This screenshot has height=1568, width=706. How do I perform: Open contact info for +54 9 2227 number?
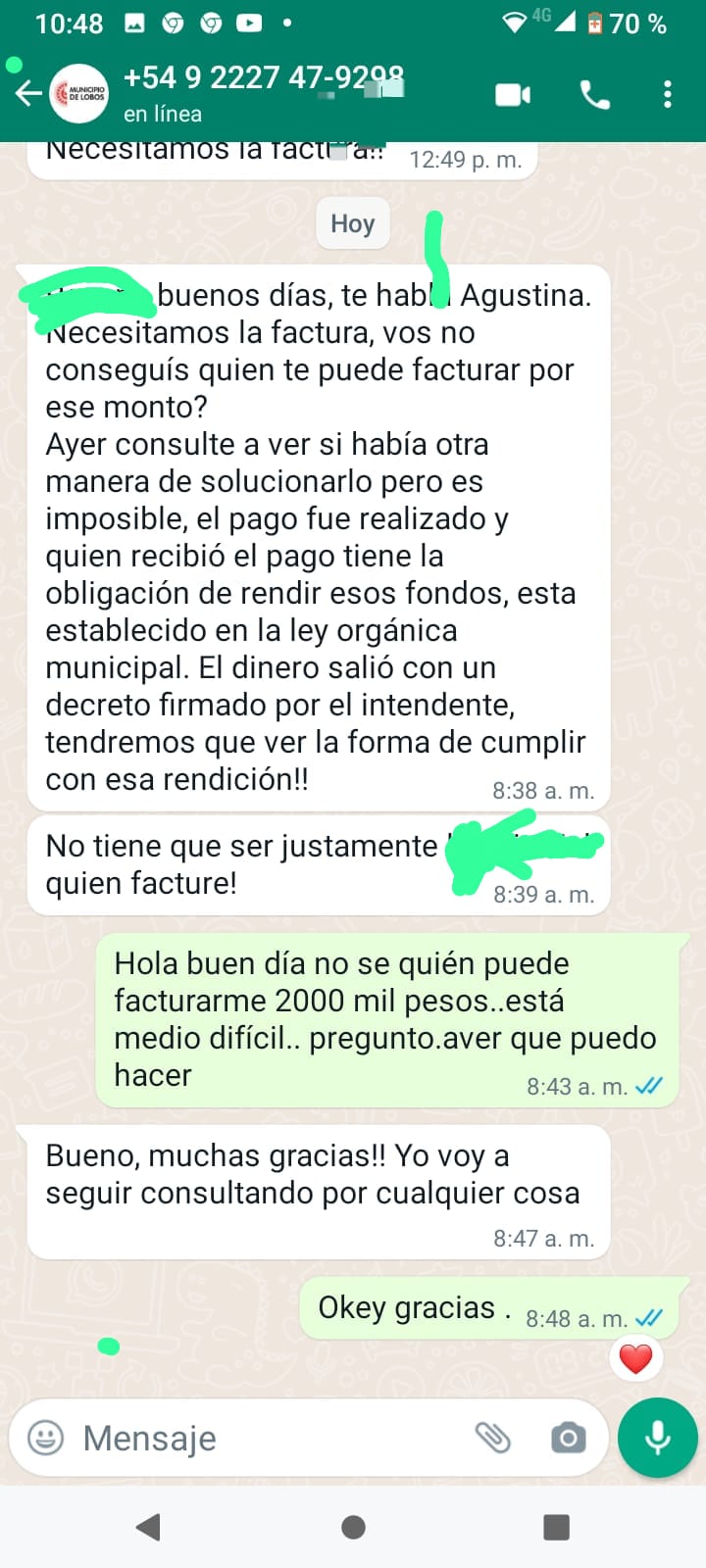pos(263,93)
